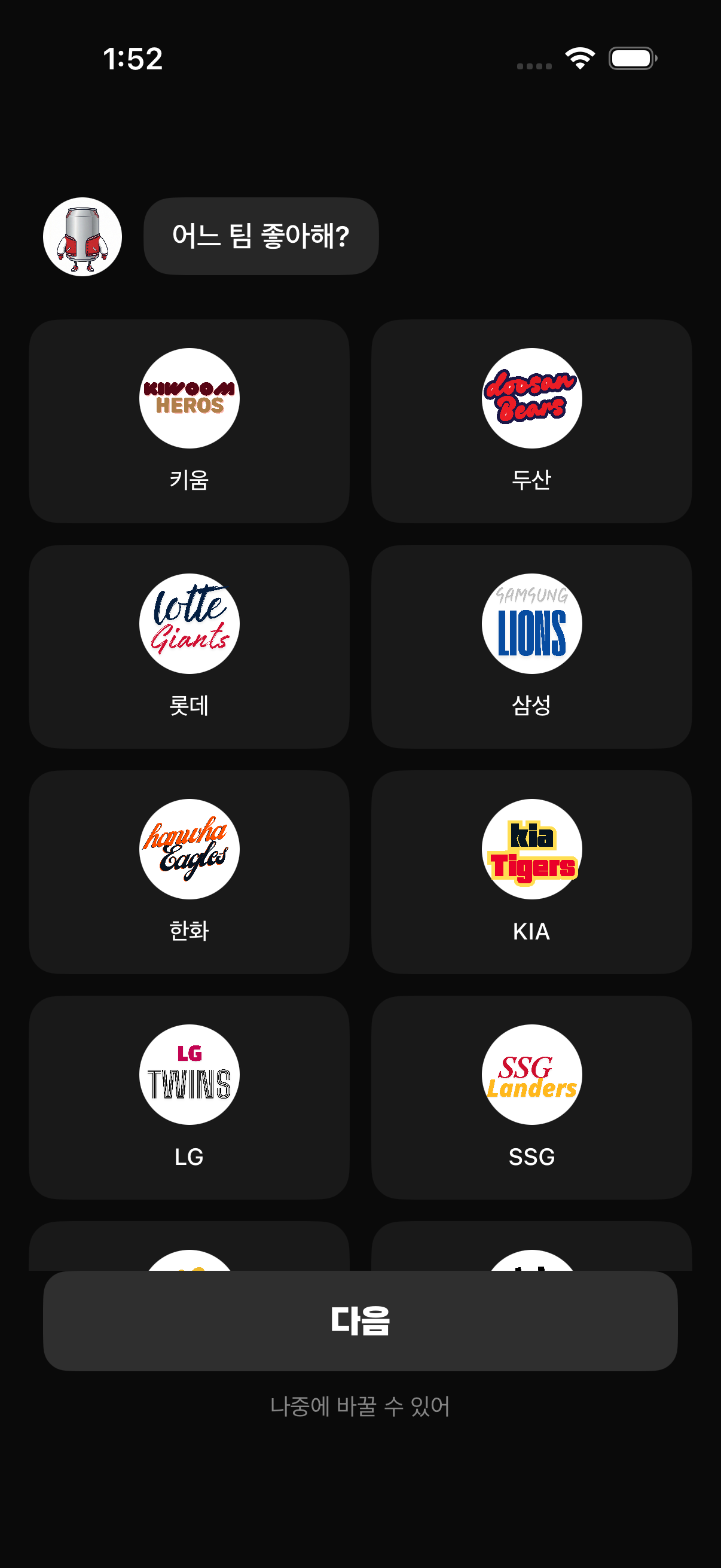This screenshot has width=721, height=1568.
Task: Select the 삼성 Lions team card
Action: 531,646
